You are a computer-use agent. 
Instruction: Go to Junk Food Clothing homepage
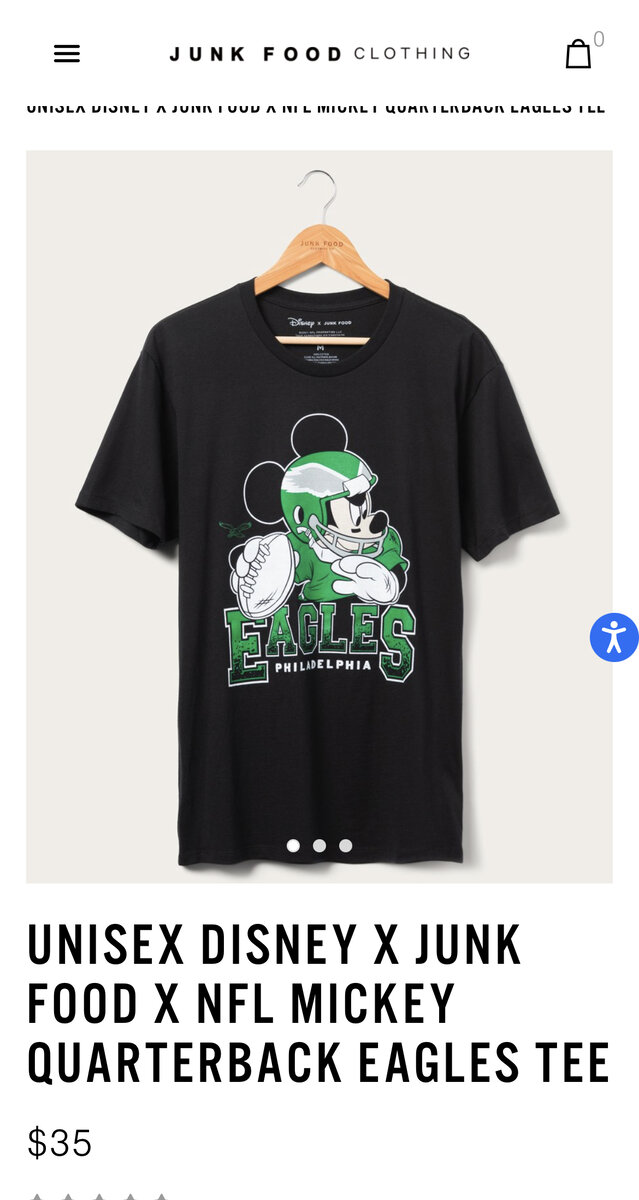(x=319, y=54)
